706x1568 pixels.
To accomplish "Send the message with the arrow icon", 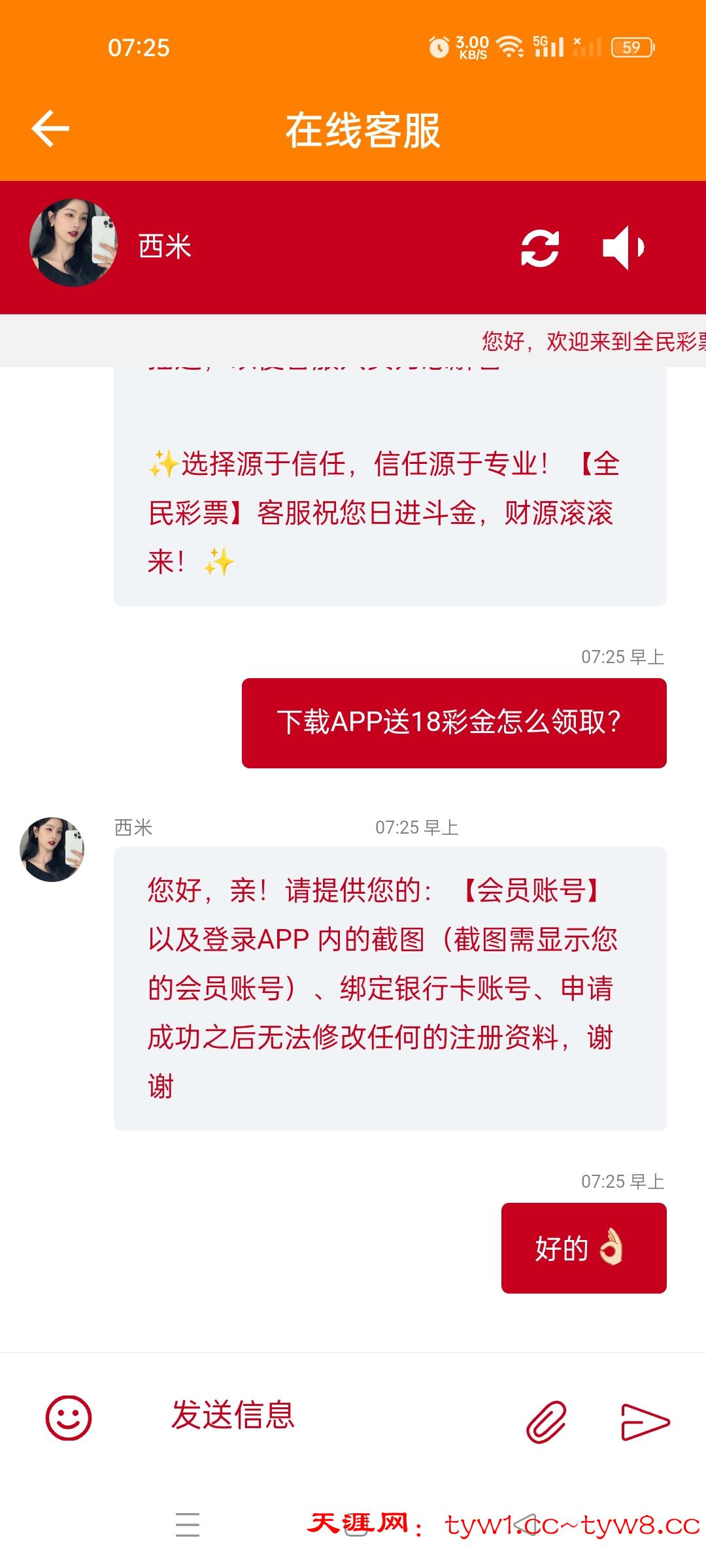I will (645, 1422).
